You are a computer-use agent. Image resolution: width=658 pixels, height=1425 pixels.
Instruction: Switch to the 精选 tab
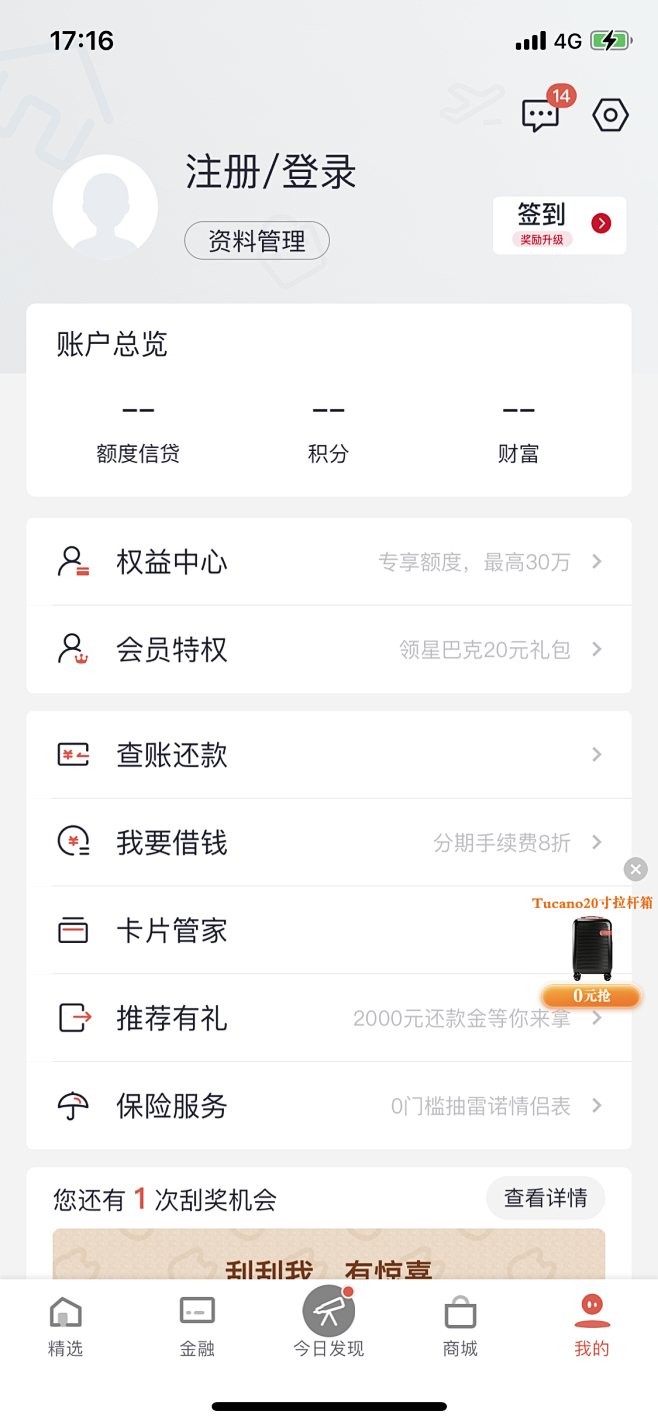(66, 1326)
